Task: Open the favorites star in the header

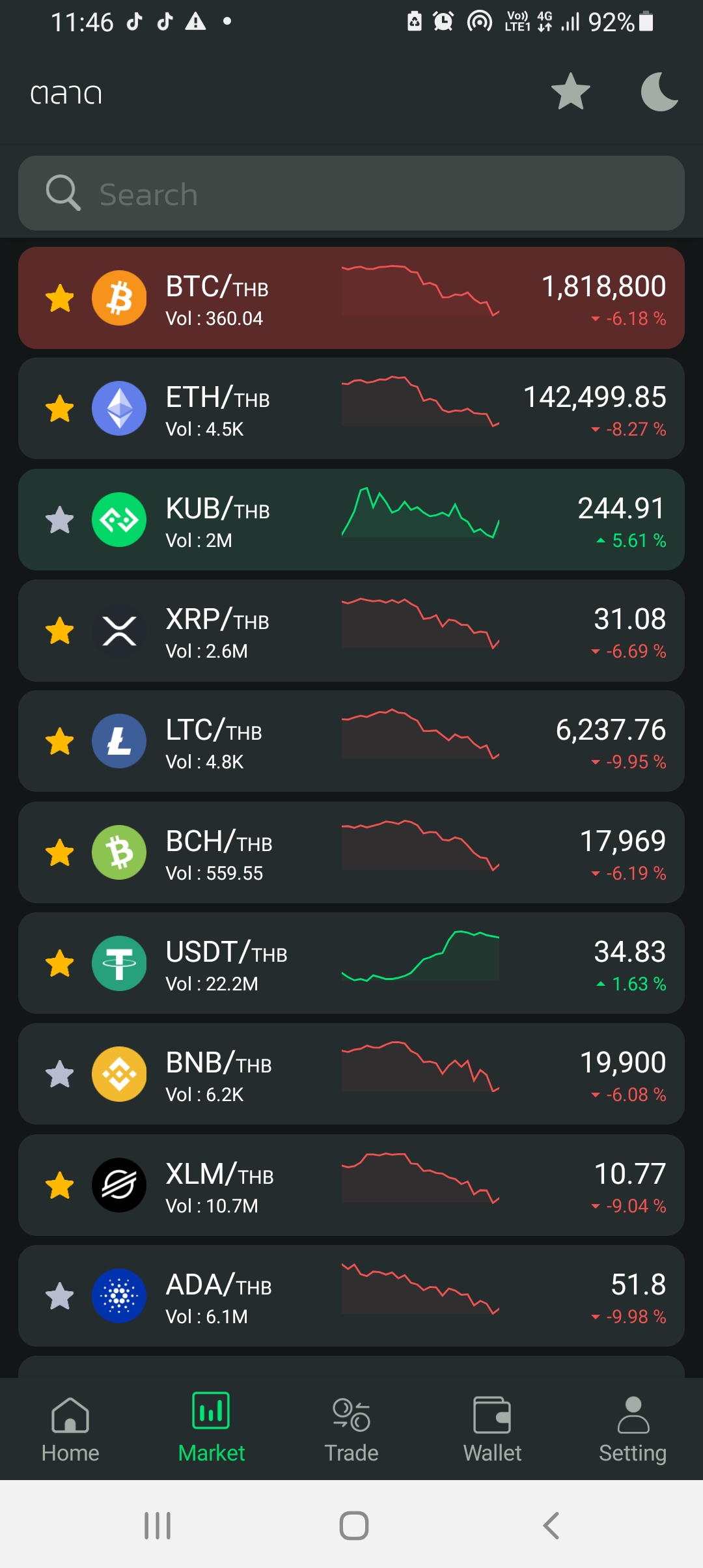Action: [x=570, y=92]
